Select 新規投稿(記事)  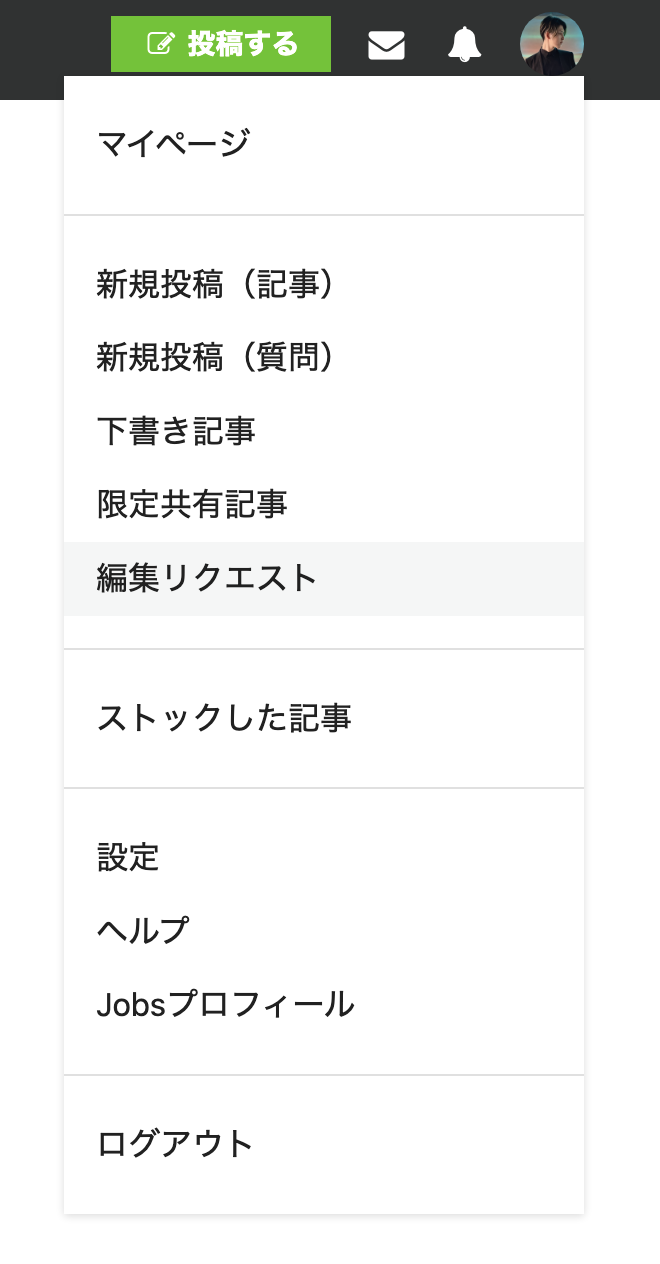pos(324,285)
